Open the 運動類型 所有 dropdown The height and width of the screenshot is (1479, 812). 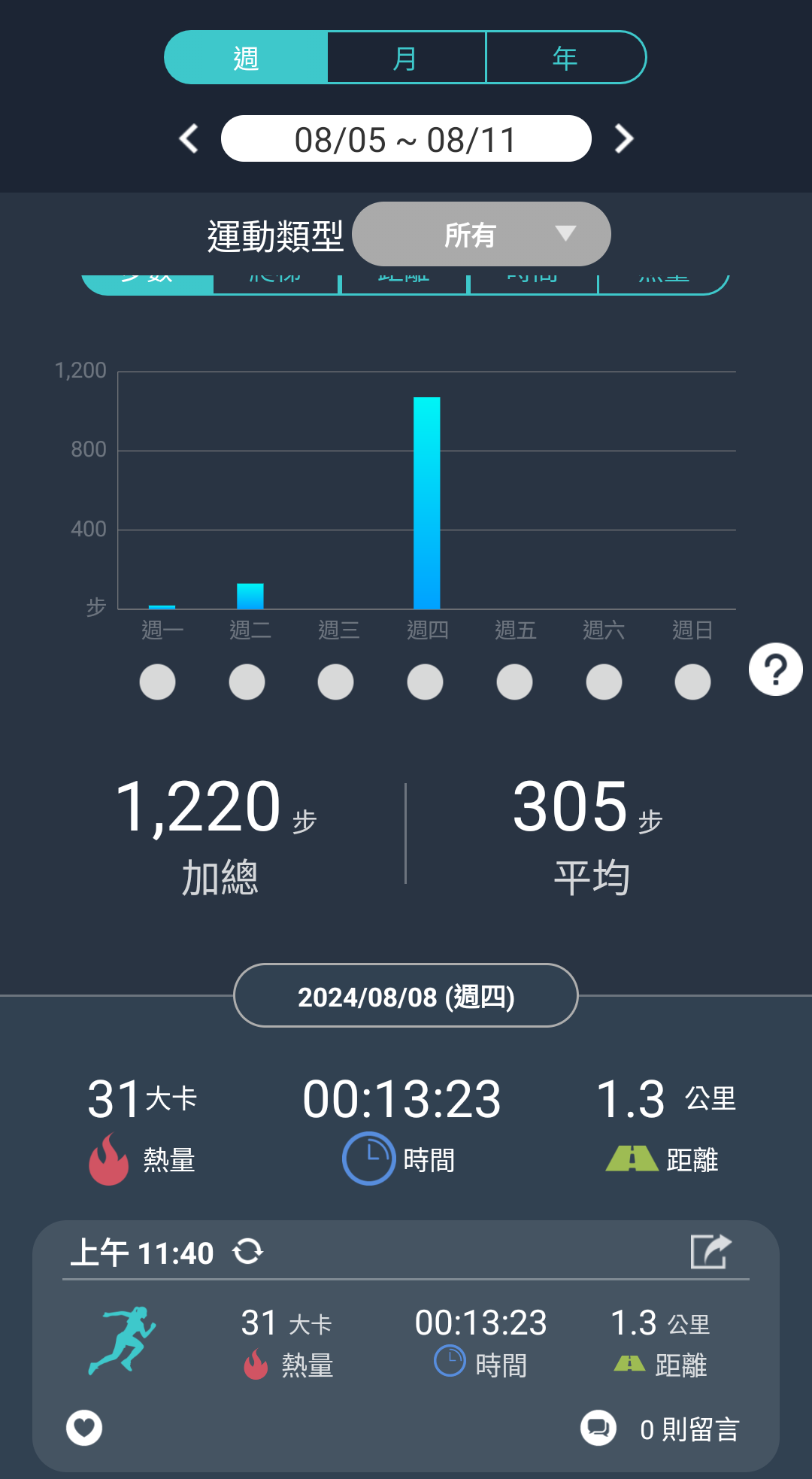(x=481, y=234)
